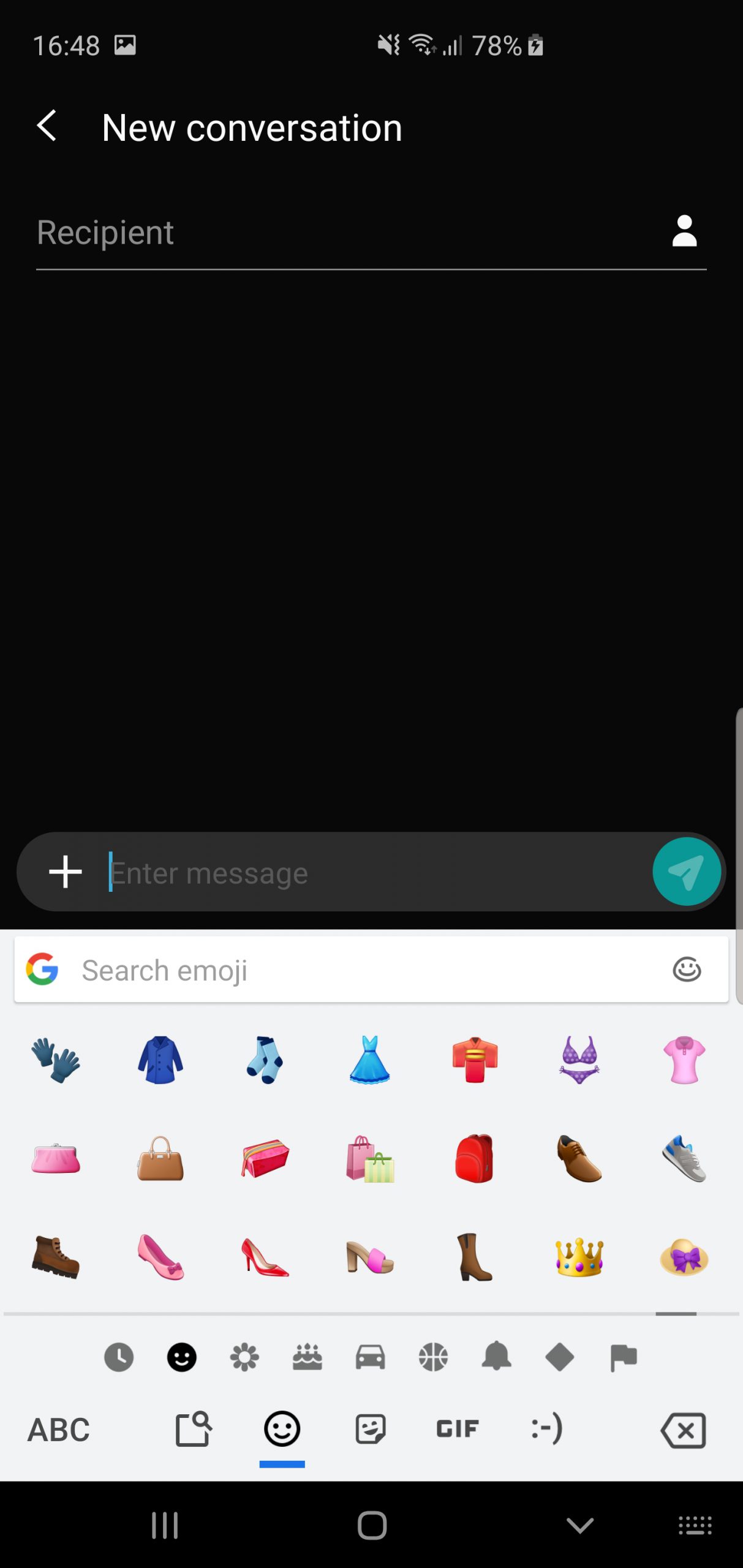
Task: Open the contacts picker icon
Action: (684, 231)
